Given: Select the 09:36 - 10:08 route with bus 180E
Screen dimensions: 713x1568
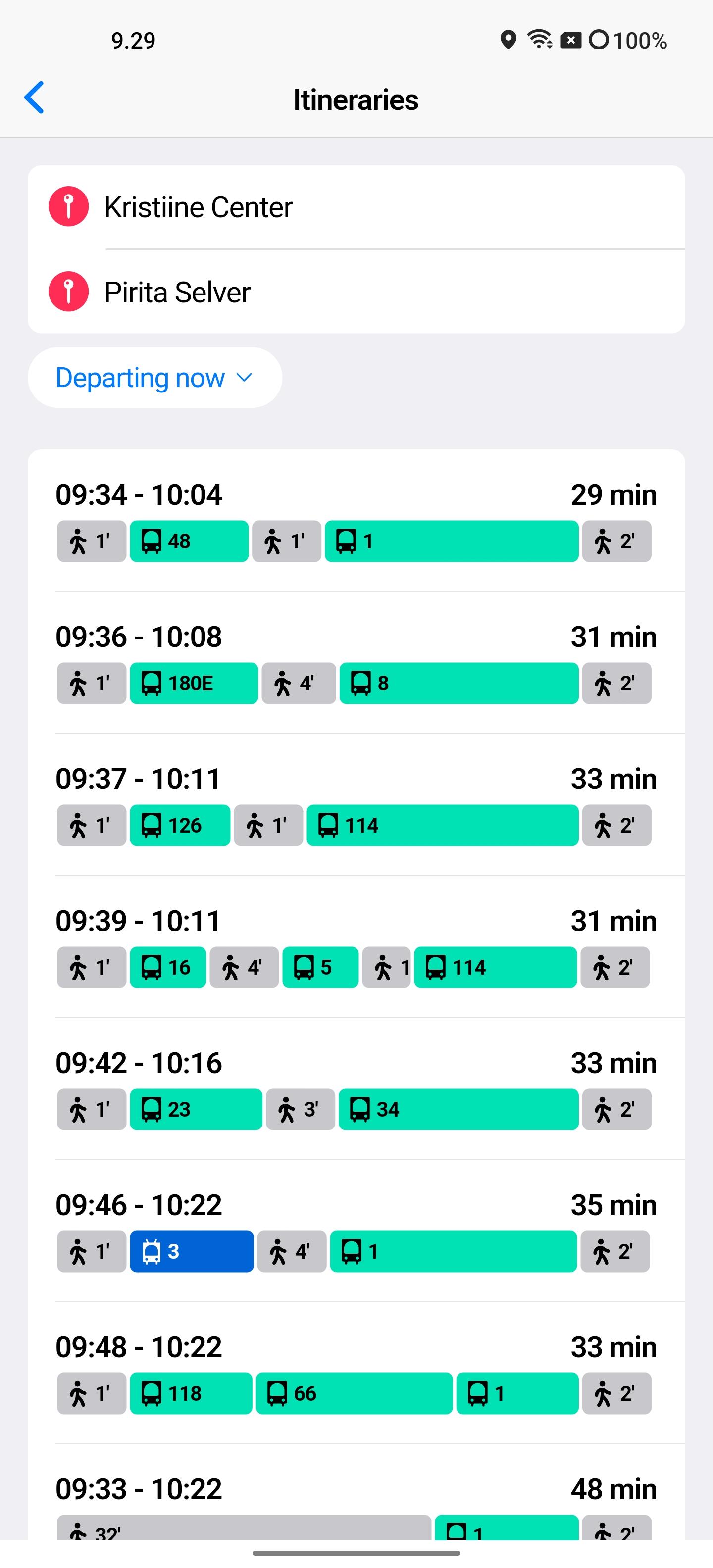Looking at the screenshot, I should point(356,663).
